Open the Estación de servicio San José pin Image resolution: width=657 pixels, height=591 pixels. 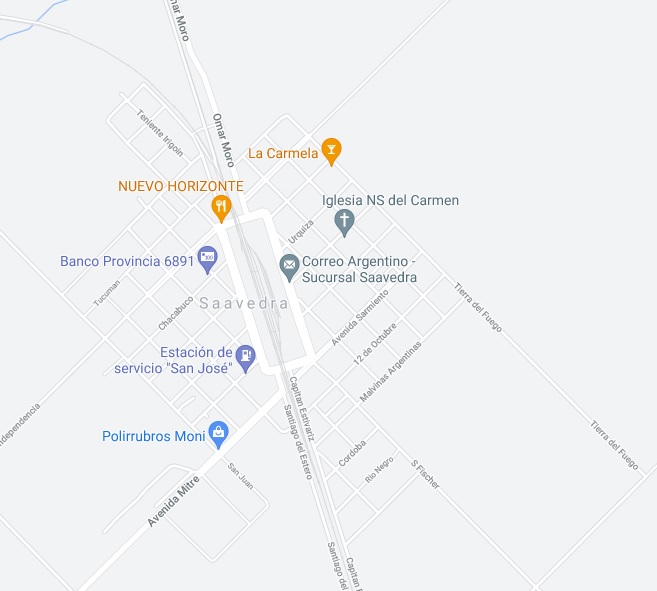pos(245,354)
